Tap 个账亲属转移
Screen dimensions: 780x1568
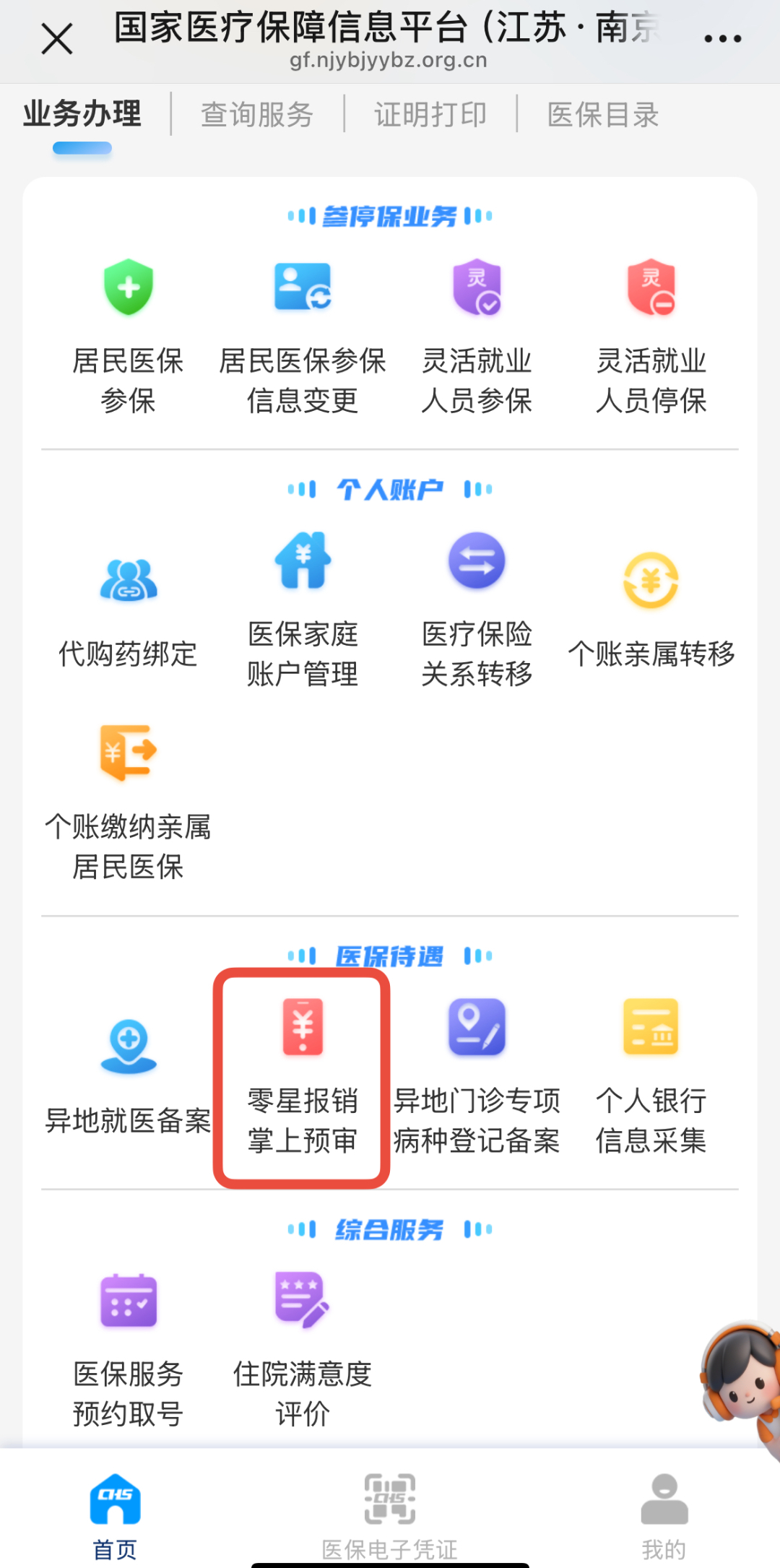click(x=651, y=610)
